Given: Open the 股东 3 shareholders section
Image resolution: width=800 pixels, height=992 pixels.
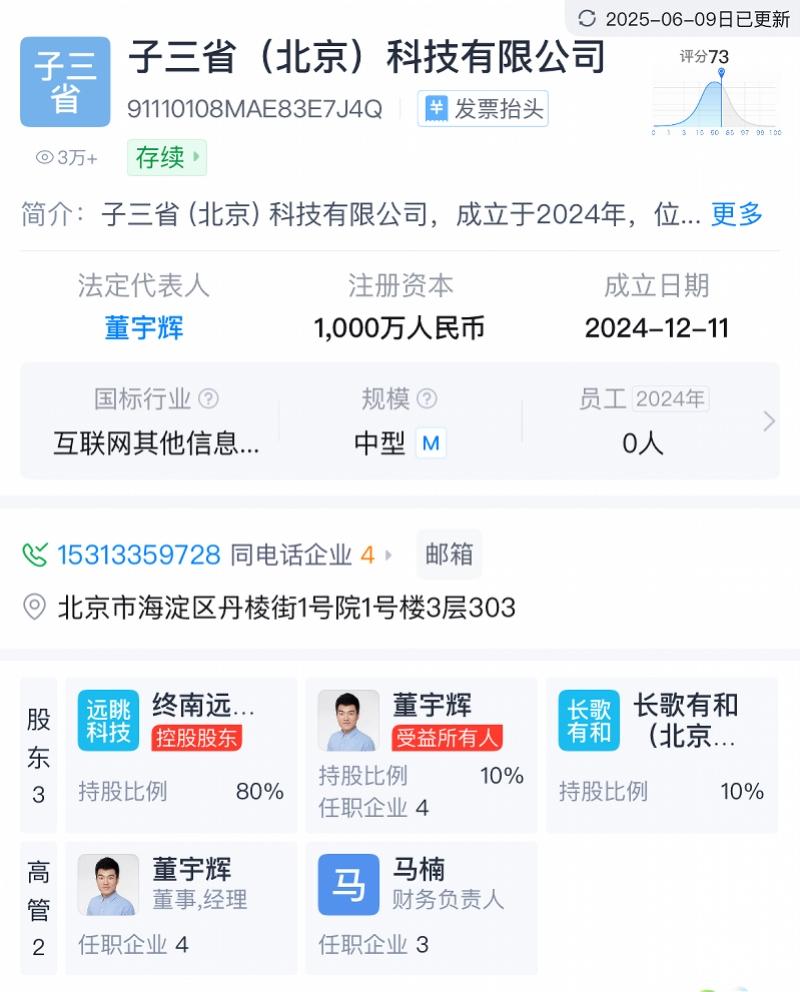Looking at the screenshot, I should click(38, 755).
